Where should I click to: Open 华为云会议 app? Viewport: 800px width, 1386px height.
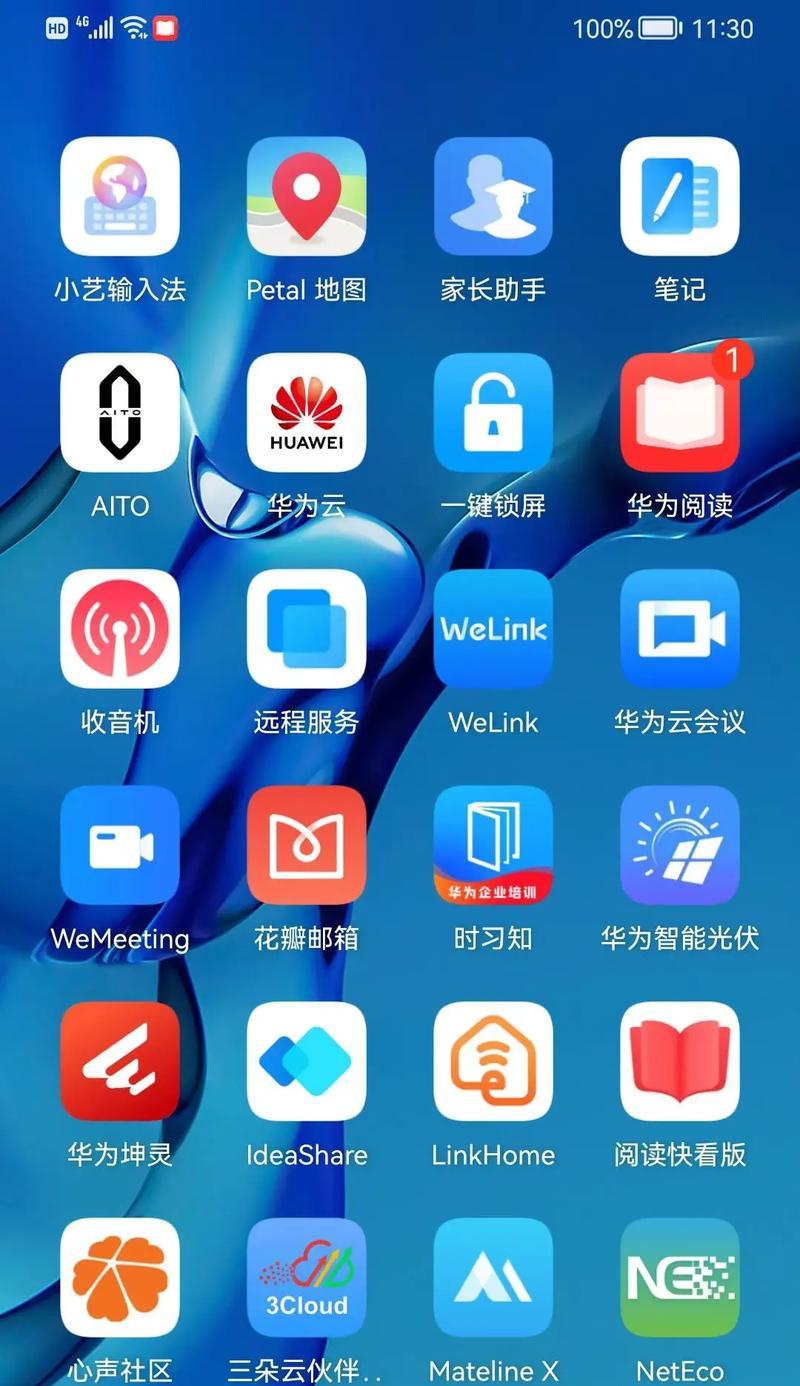tap(680, 629)
